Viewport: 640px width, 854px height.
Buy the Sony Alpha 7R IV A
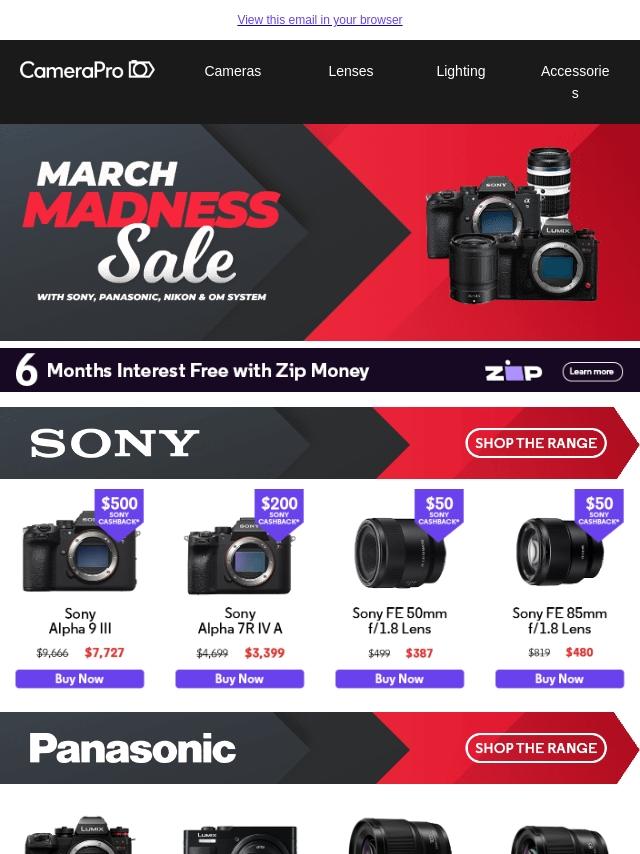240,679
